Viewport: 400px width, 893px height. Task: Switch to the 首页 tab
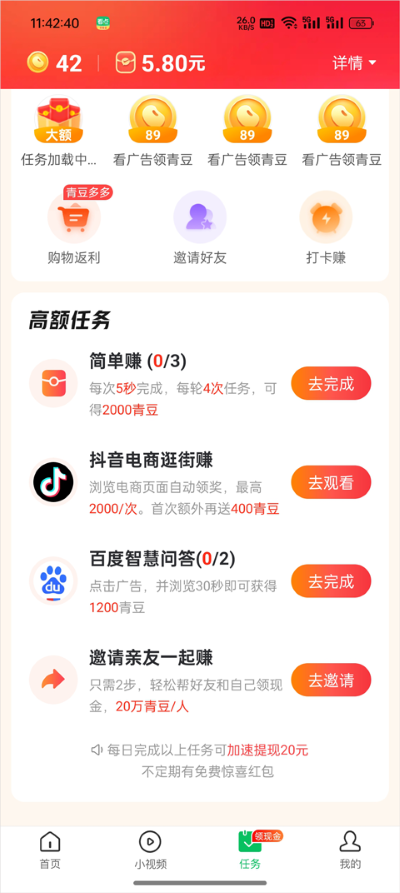pos(50,850)
